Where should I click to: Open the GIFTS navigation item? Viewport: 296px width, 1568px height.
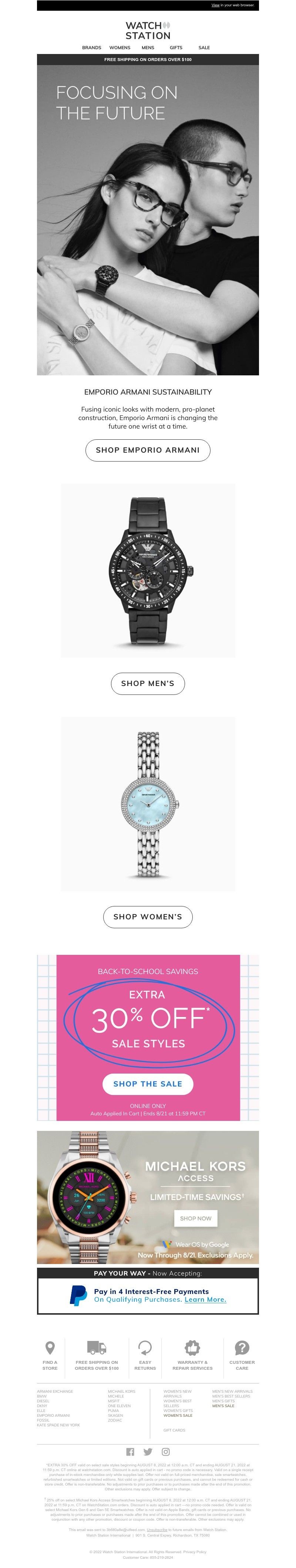(x=175, y=47)
